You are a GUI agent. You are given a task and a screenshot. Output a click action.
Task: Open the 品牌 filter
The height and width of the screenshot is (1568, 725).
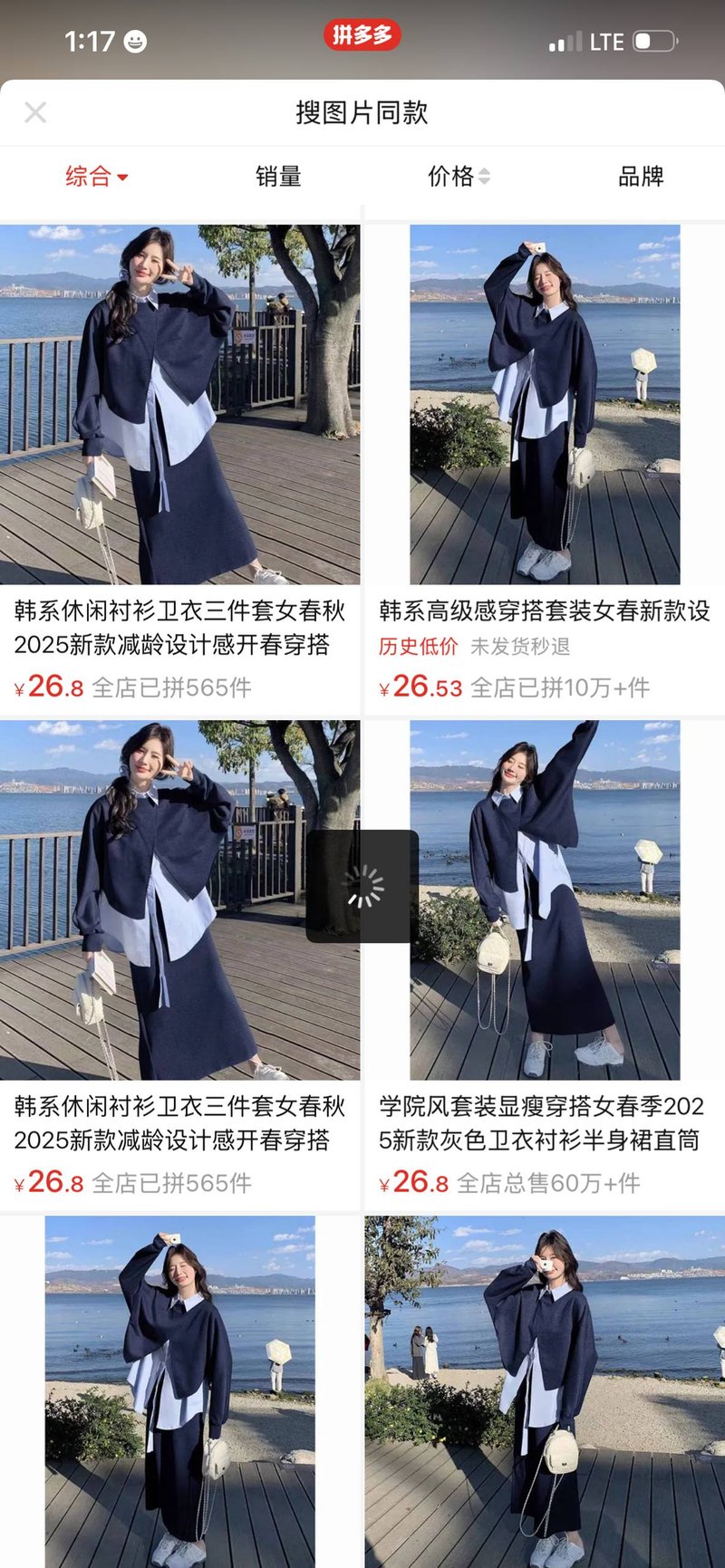[640, 176]
